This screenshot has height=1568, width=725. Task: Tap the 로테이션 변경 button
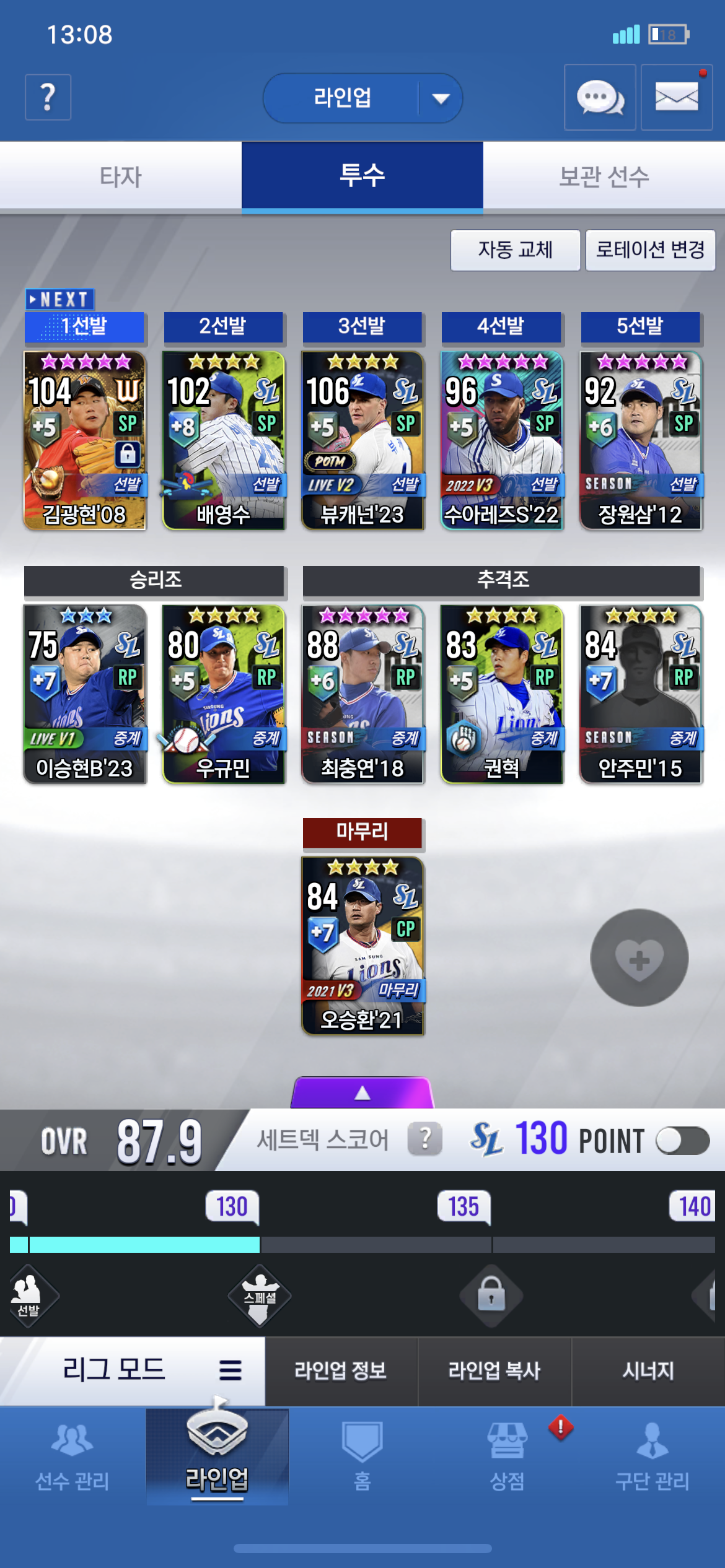point(650,250)
